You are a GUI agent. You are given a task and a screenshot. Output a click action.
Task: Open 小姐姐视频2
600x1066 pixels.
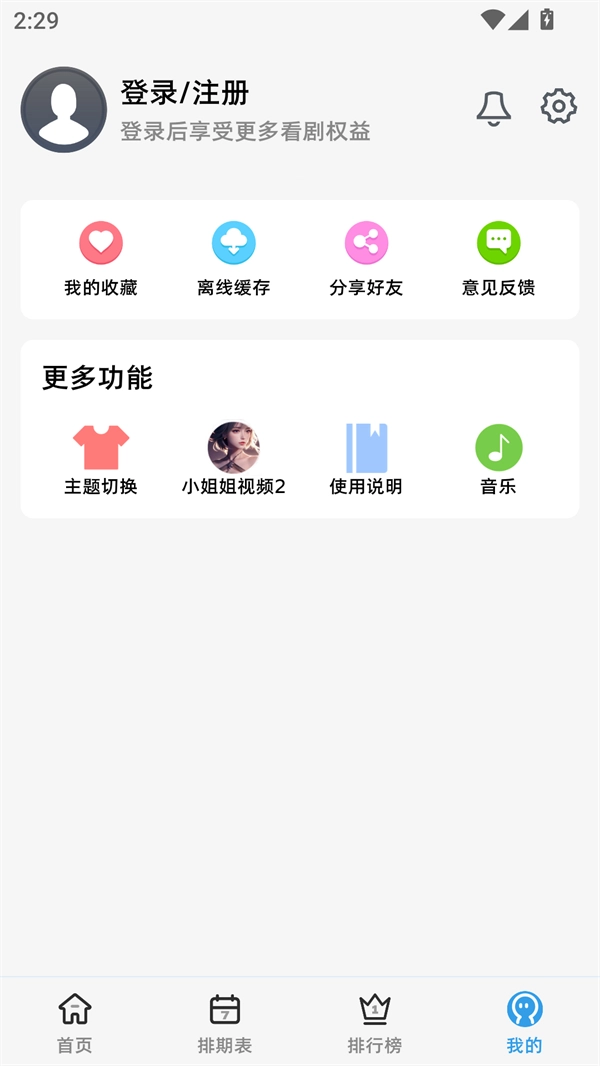234,459
